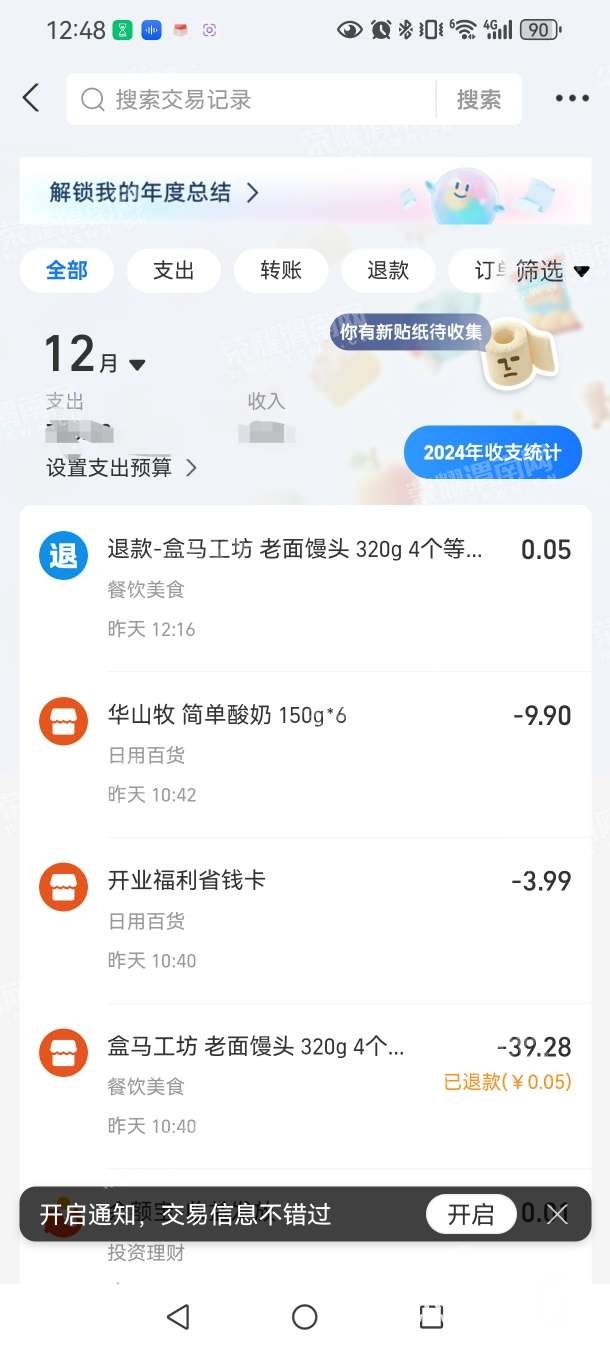Tap 开启 to enable notifications

pos(470,1214)
